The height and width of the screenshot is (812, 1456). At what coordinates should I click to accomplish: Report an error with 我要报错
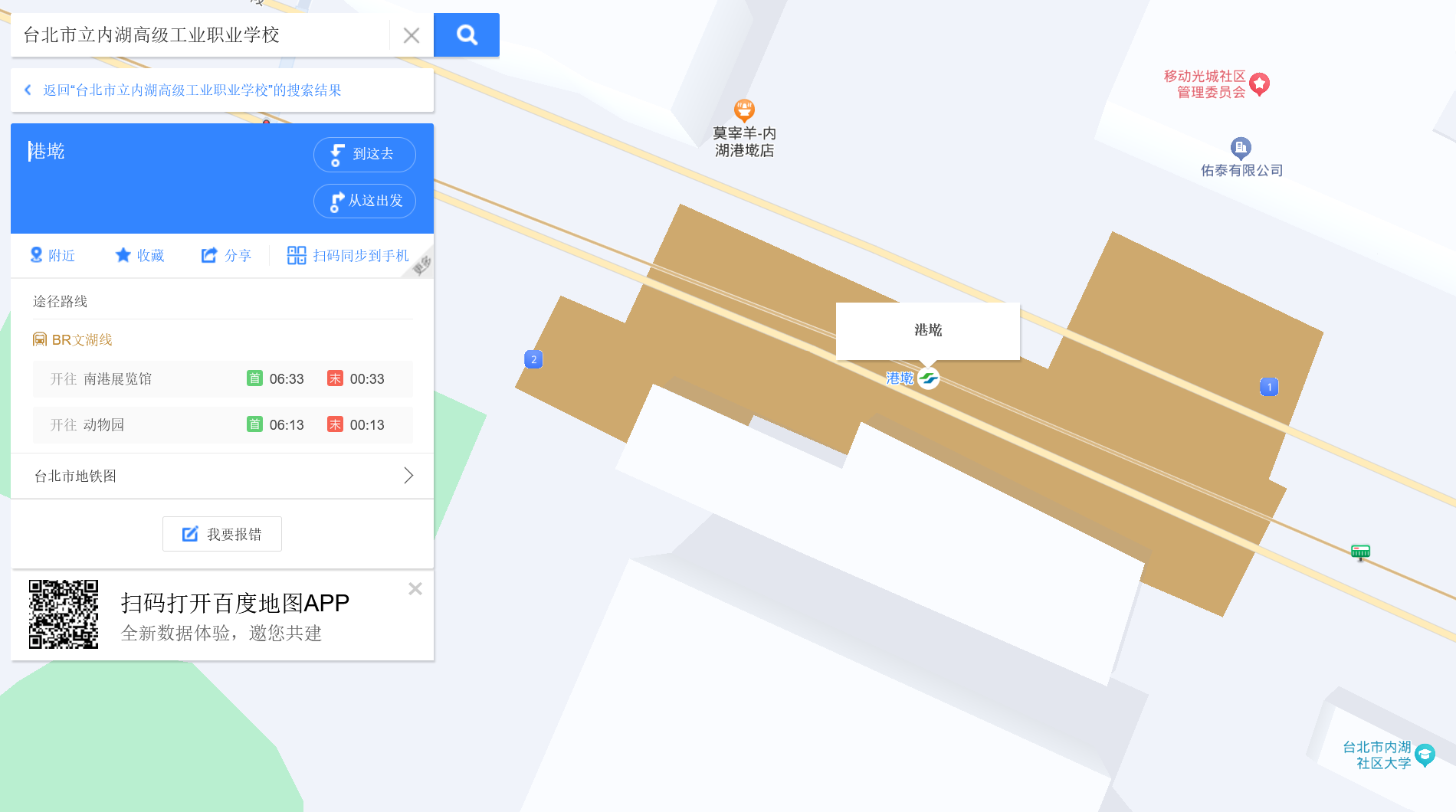click(222, 534)
